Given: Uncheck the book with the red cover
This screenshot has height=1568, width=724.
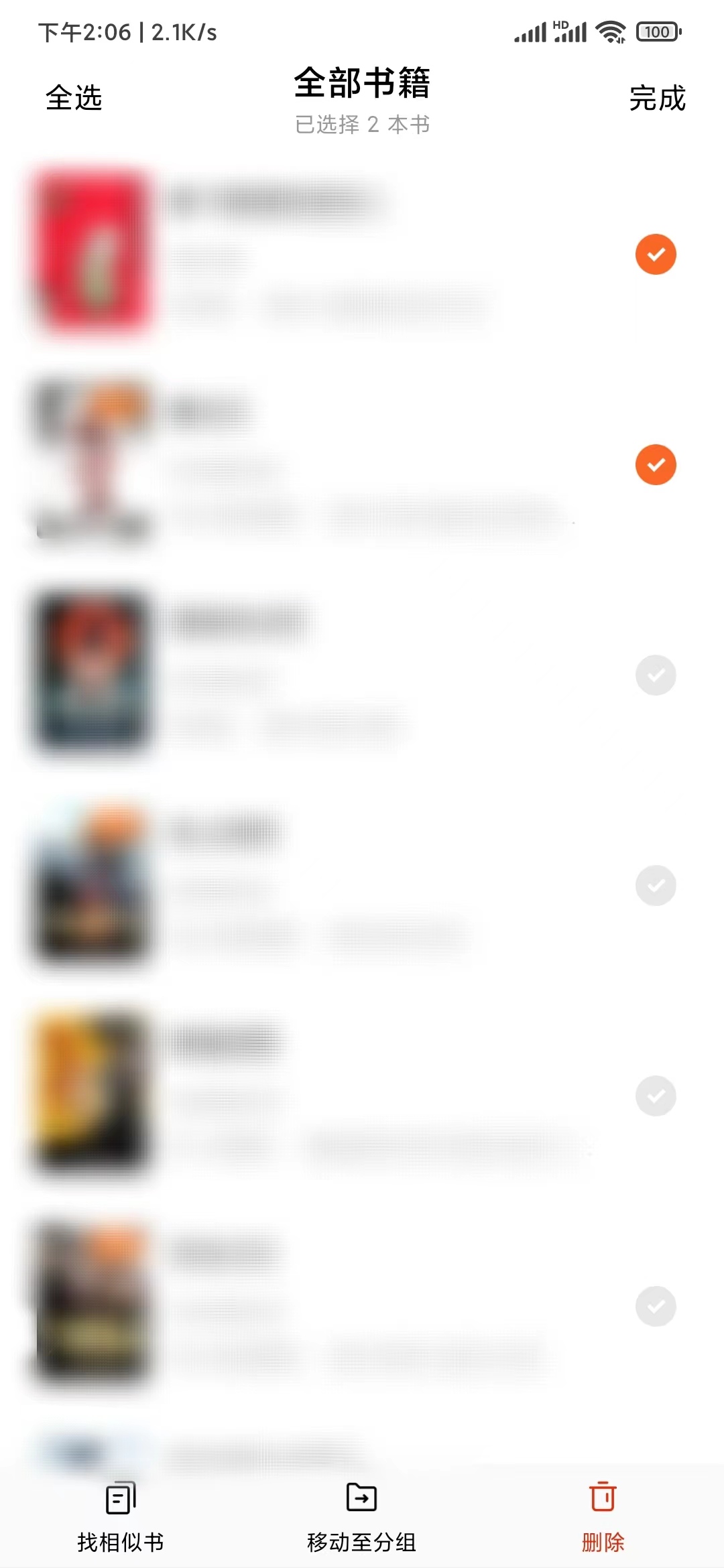Looking at the screenshot, I should pos(655,255).
